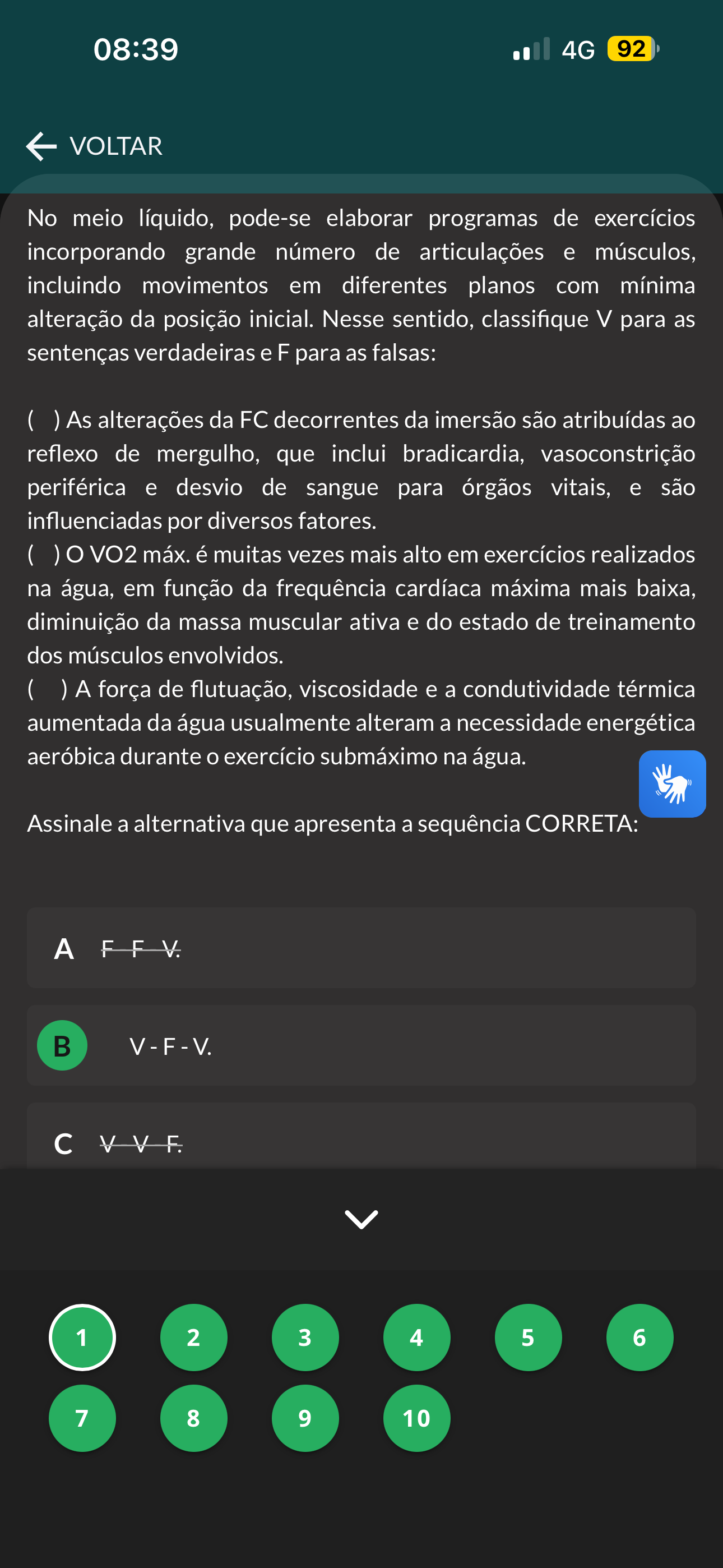Viewport: 723px width, 1568px height.
Task: Select answer option C
Action: tap(361, 1136)
